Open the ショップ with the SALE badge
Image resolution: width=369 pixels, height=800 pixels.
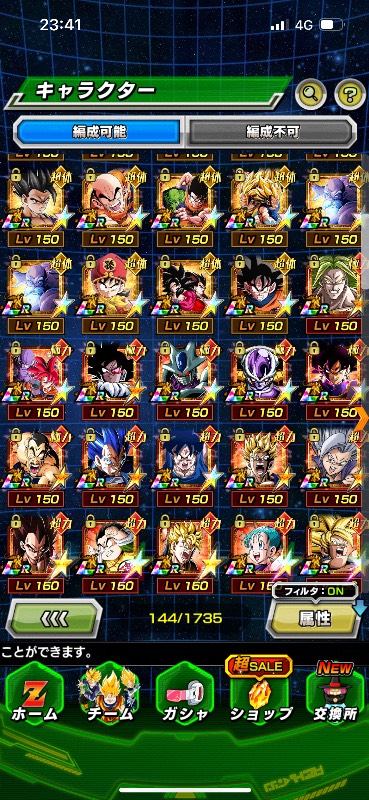[260, 693]
